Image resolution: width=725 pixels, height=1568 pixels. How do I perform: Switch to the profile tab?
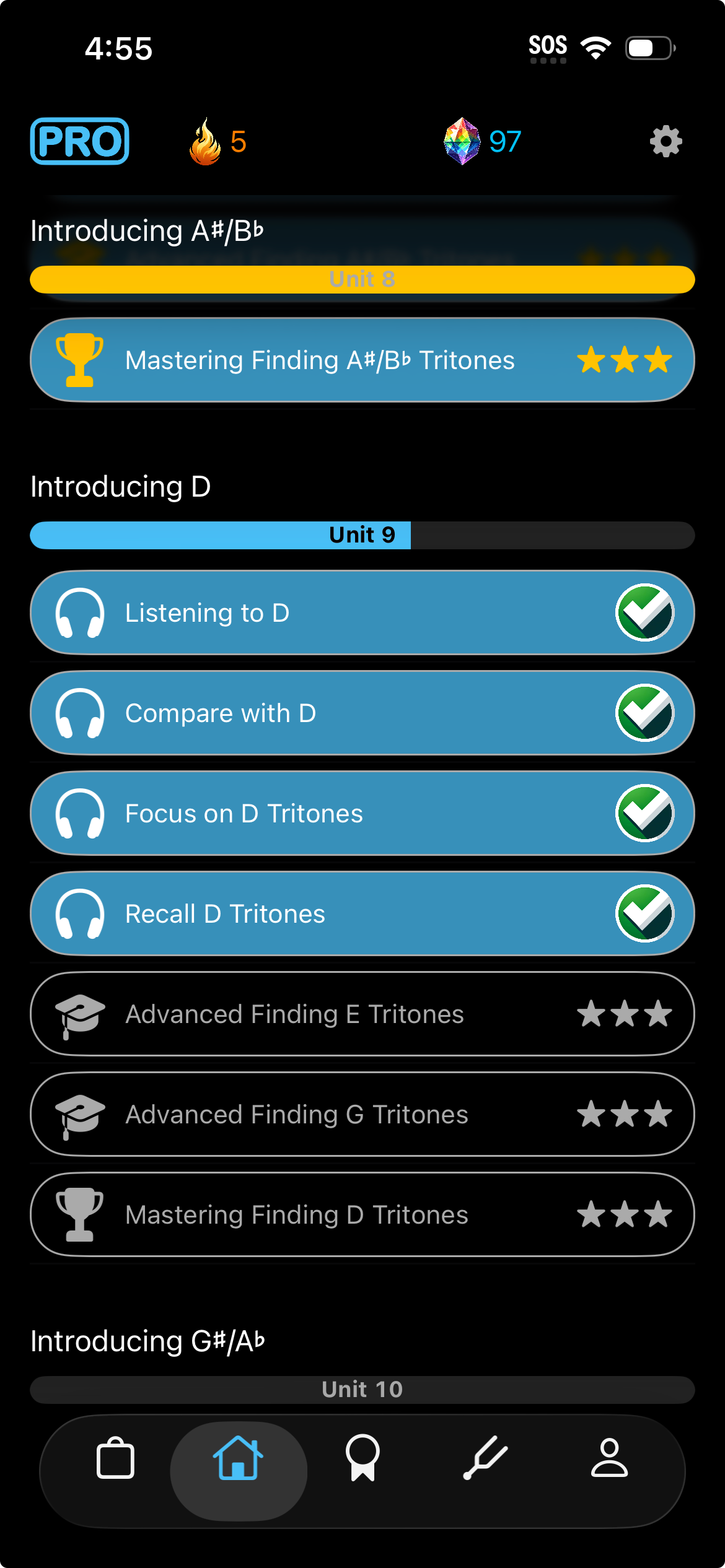tap(609, 1458)
